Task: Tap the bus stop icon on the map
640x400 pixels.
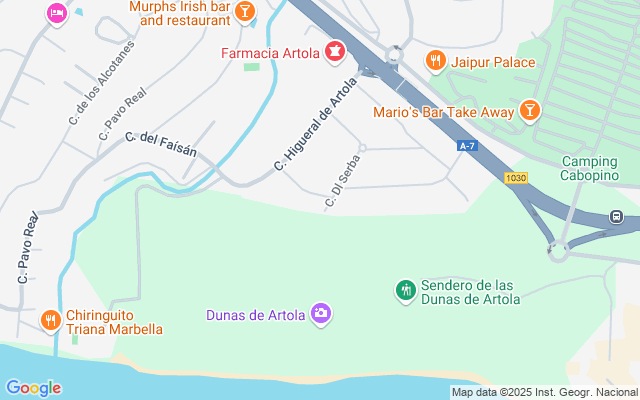Action: pos(617,216)
